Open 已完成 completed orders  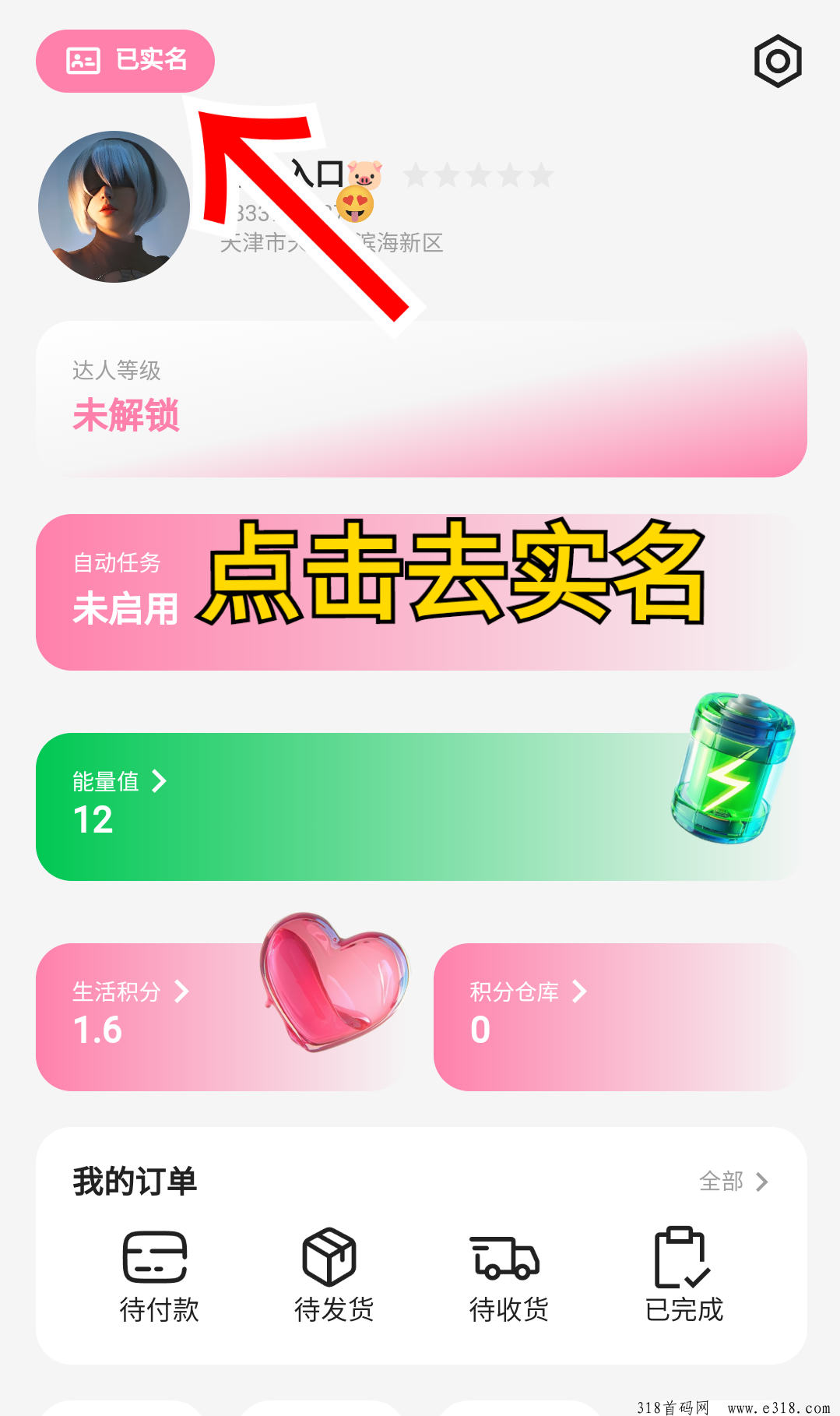[x=684, y=1275]
